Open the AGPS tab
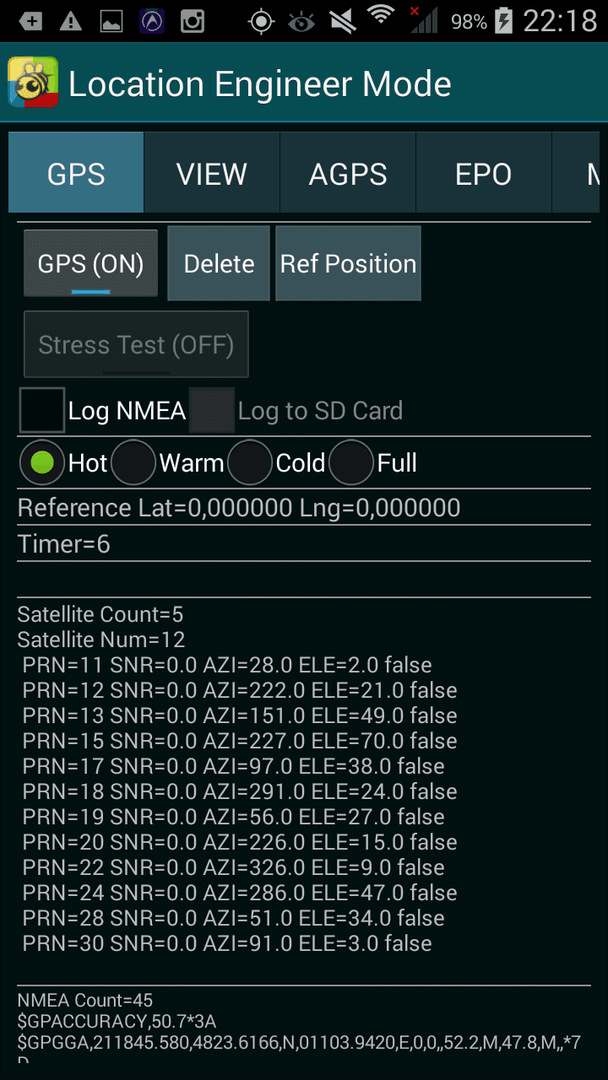Image resolution: width=608 pixels, height=1080 pixels. tap(348, 173)
